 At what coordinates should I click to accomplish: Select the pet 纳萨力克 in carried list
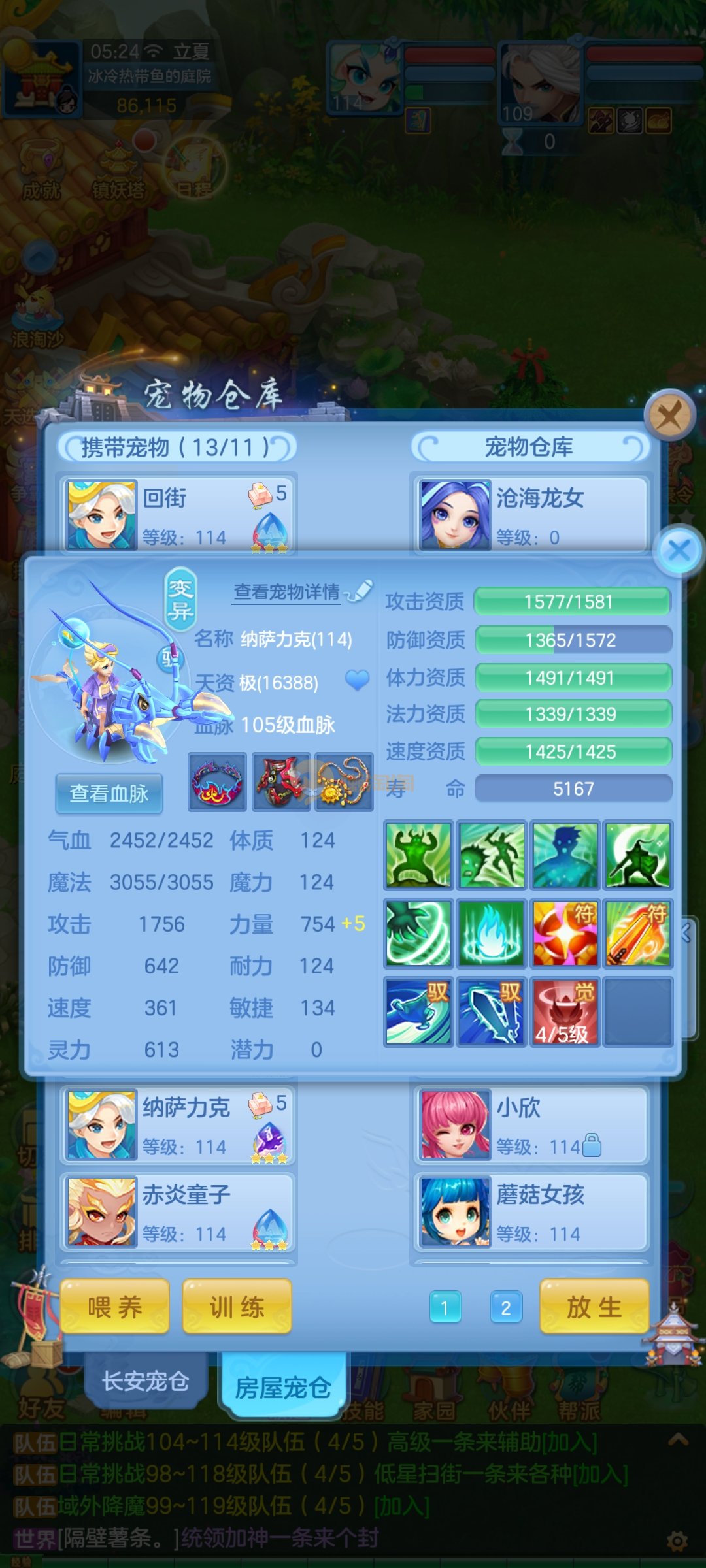point(178,1125)
